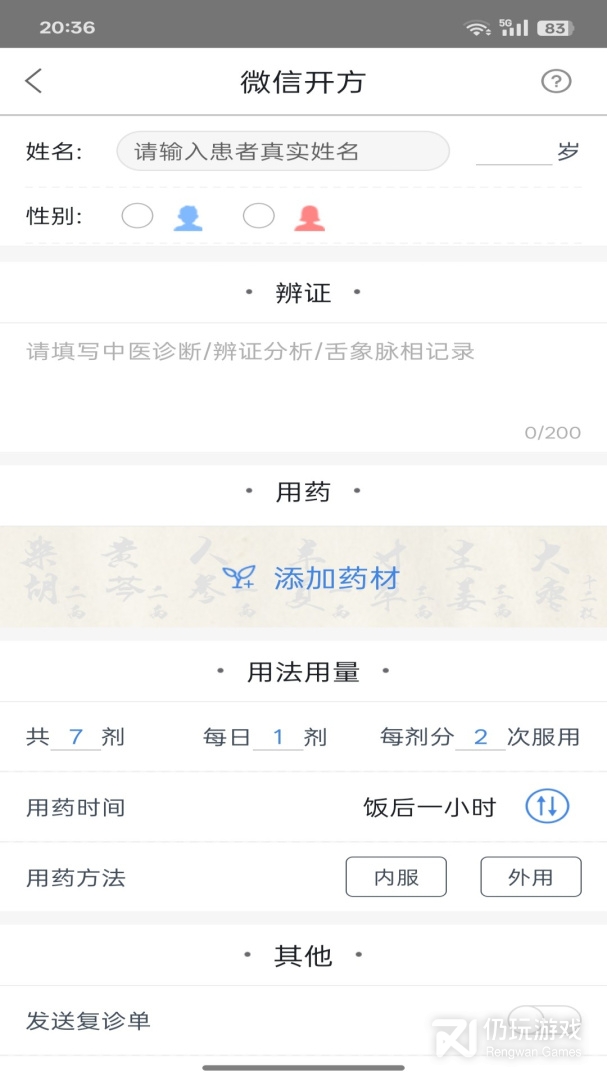This screenshot has height=1080, width=607.
Task: Choose 内服 as the usage method
Action: tap(396, 877)
